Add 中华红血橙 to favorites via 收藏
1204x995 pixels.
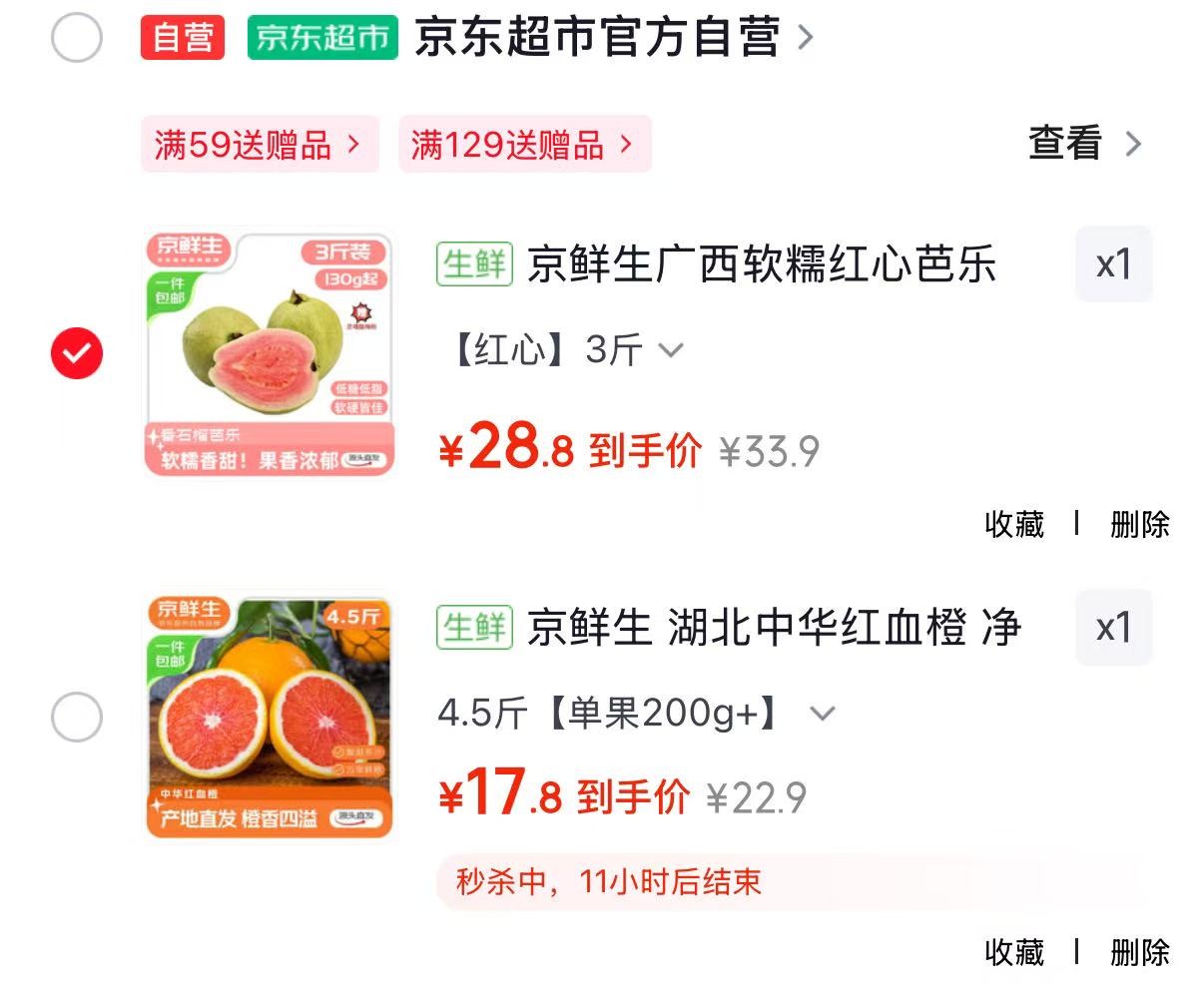(1014, 952)
